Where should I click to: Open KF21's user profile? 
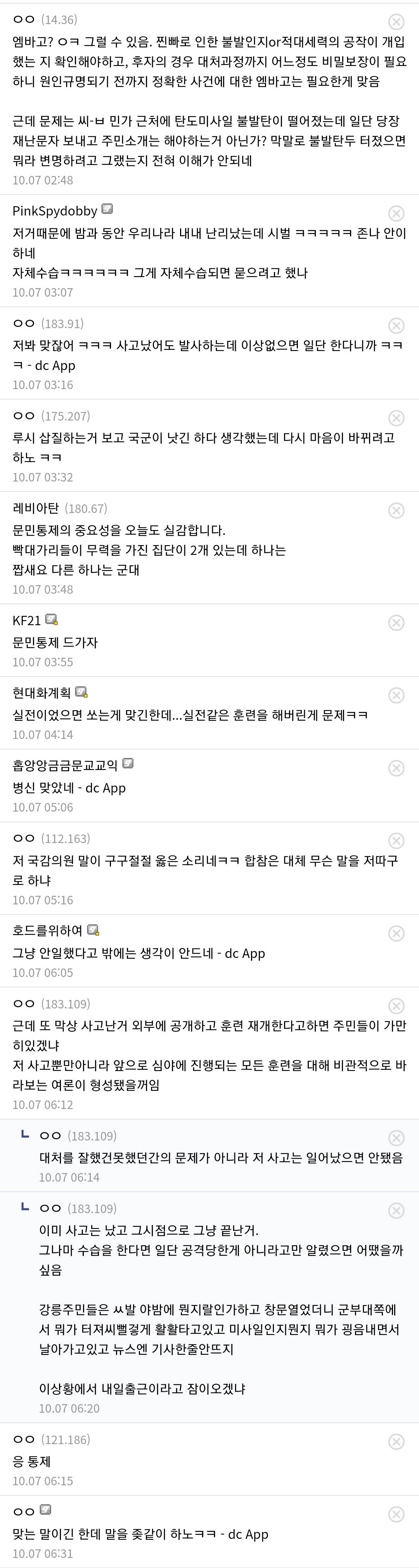(27, 620)
